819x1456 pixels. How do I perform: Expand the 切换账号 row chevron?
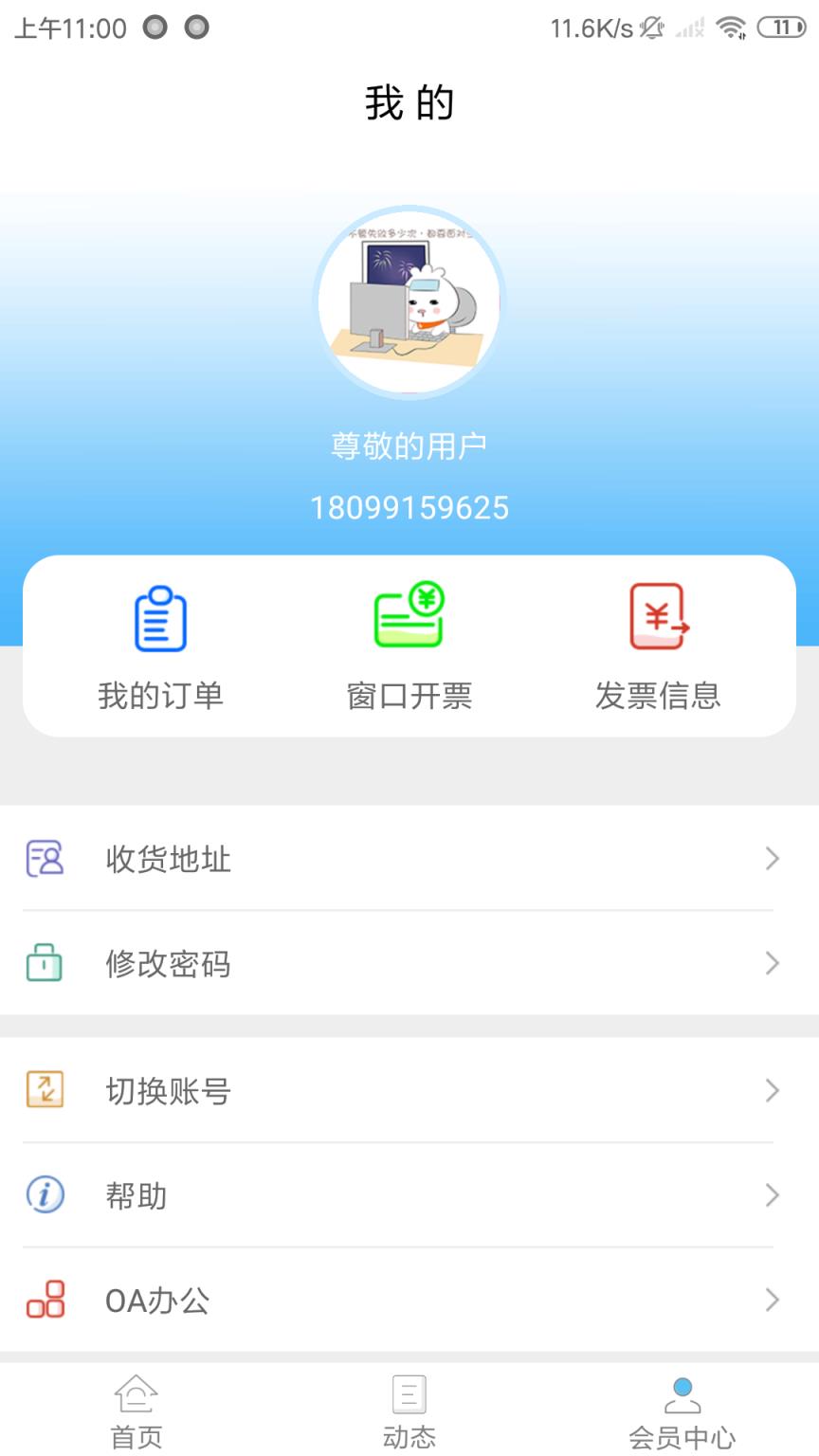[x=772, y=1091]
